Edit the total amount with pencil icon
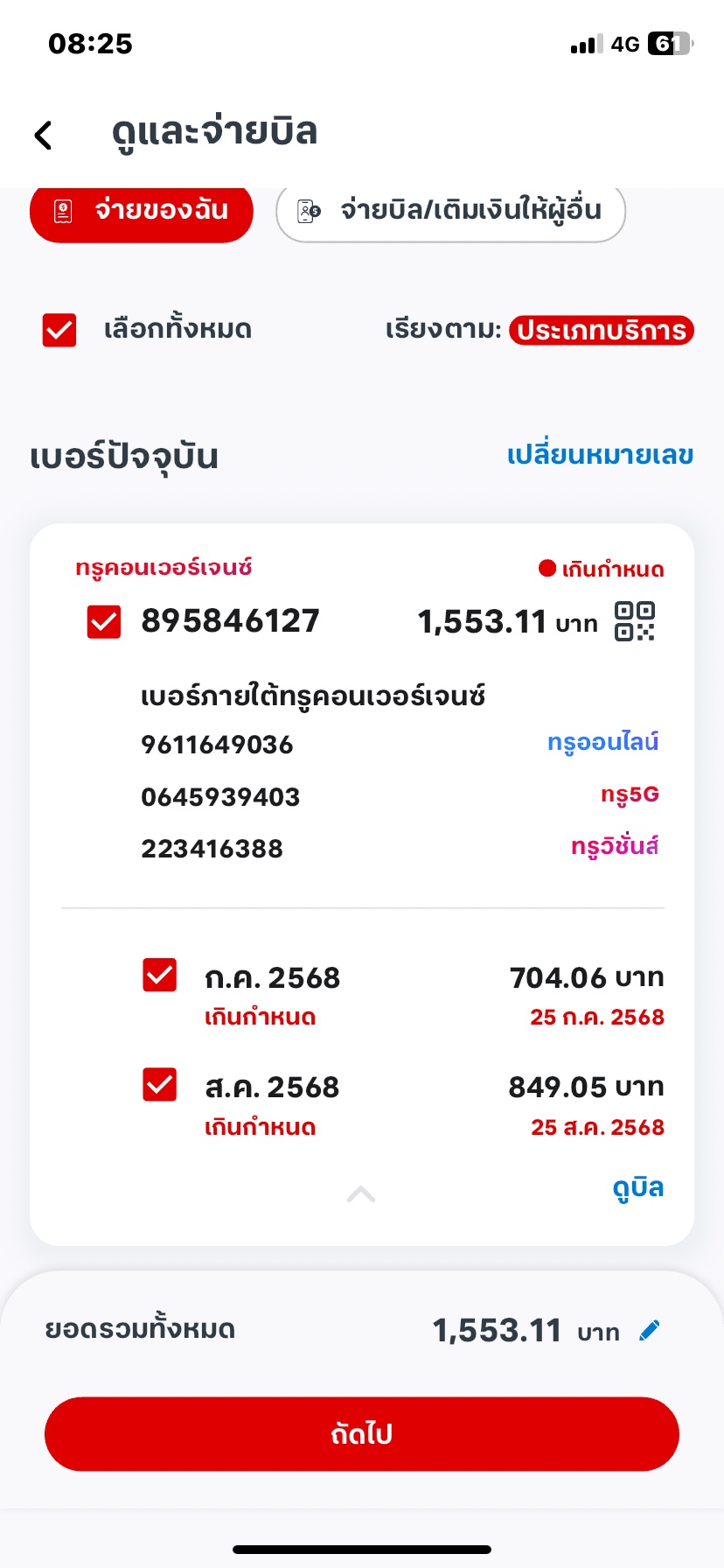This screenshot has height=1568, width=724. pos(650,1331)
